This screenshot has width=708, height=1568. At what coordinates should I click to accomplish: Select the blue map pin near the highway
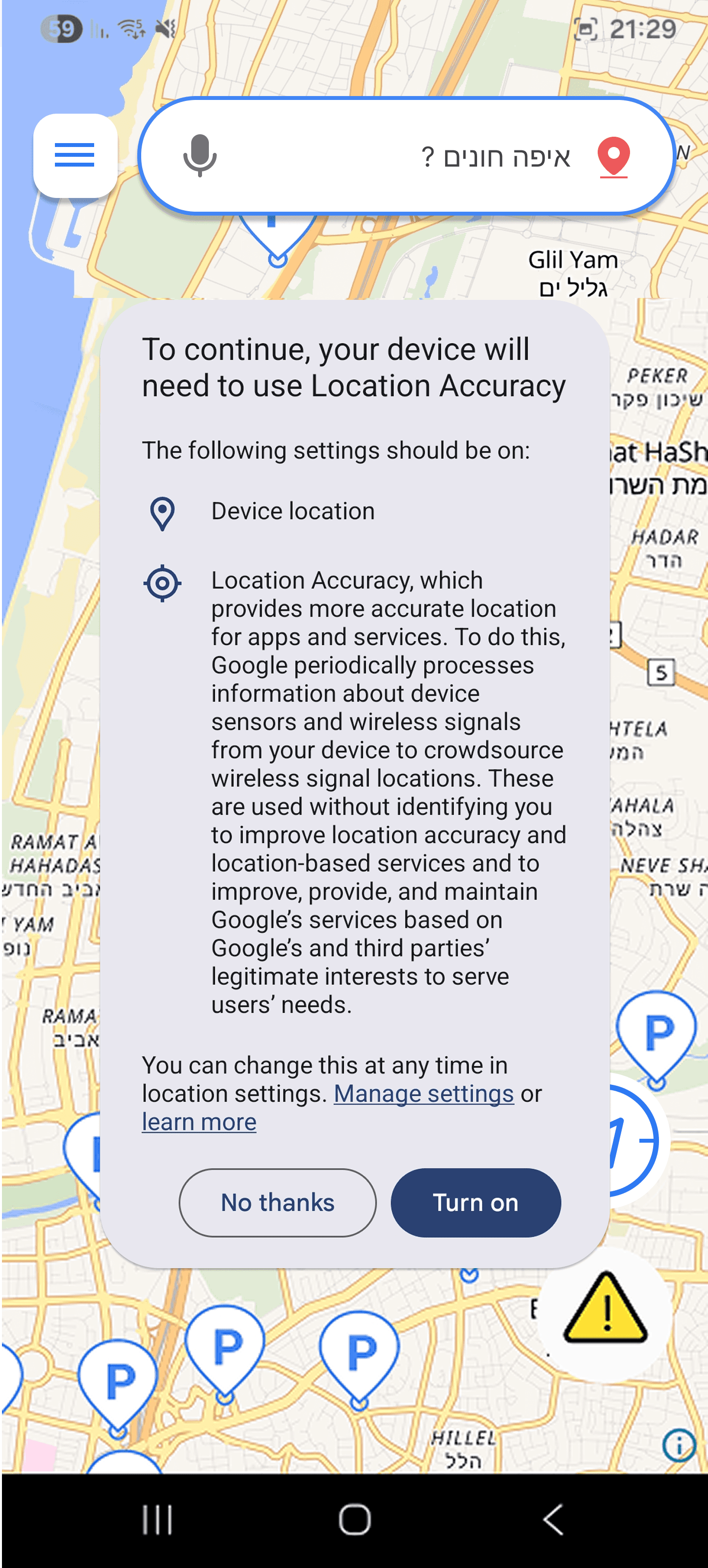(277, 241)
